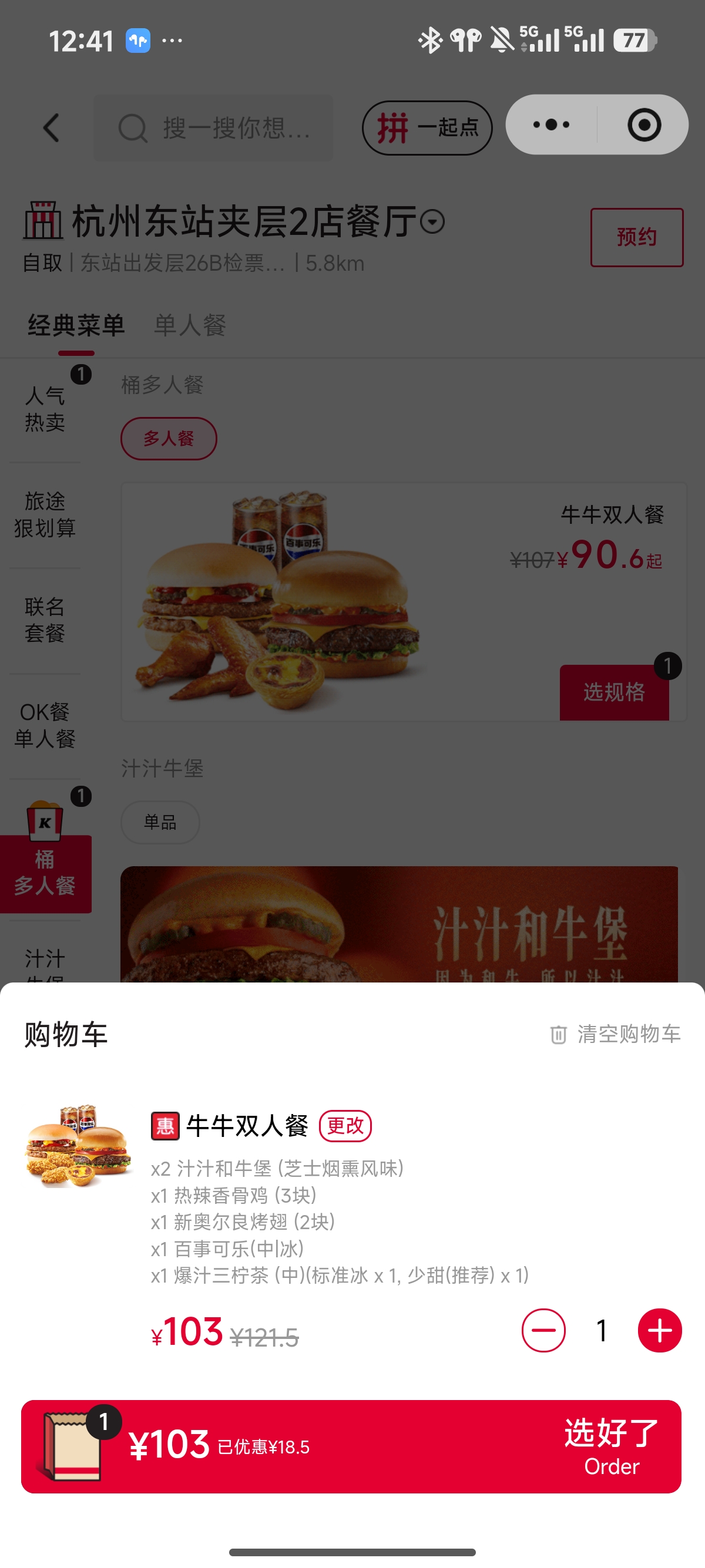Select the 旅途狠划算 category
Screen dimensions: 705x1568
coord(45,515)
